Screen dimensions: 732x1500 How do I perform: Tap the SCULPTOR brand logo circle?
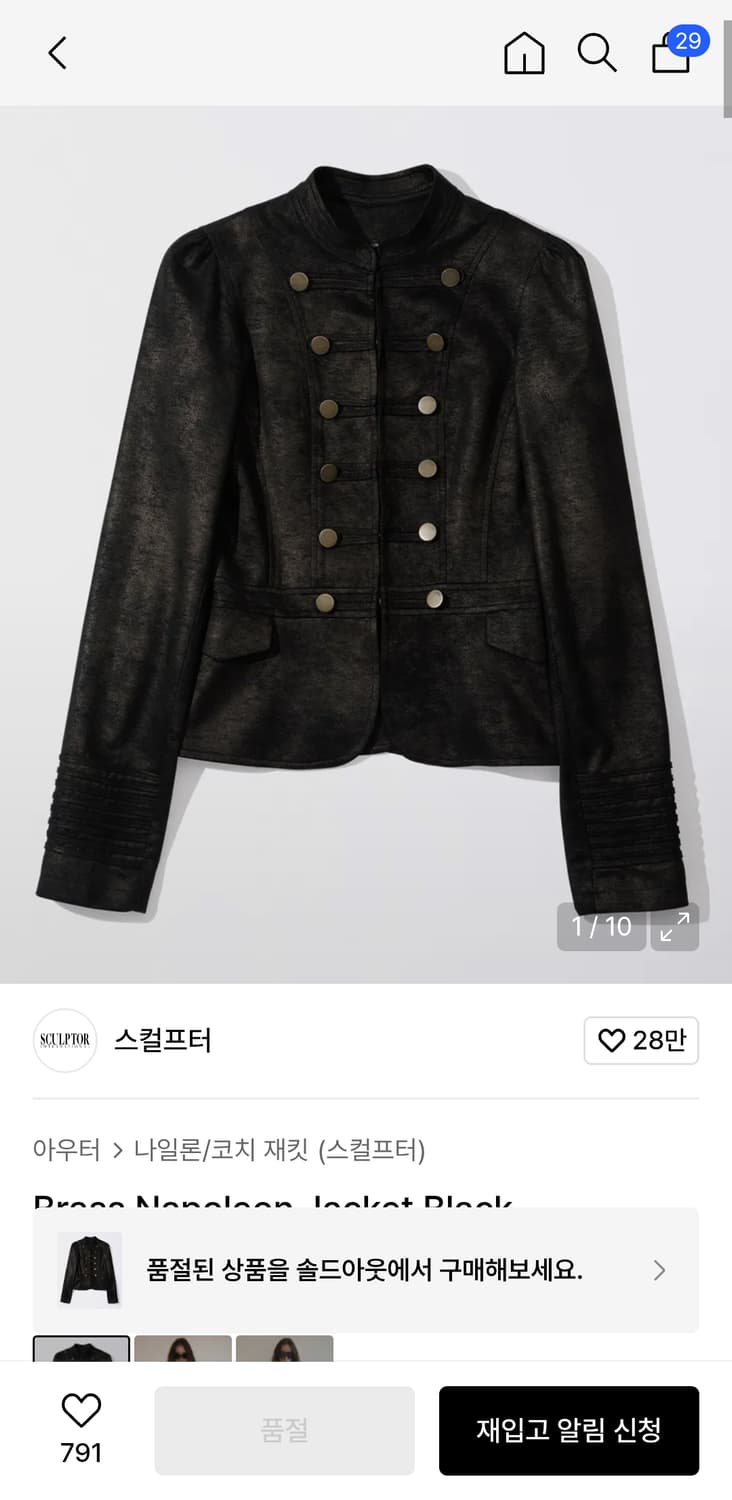click(64, 1041)
